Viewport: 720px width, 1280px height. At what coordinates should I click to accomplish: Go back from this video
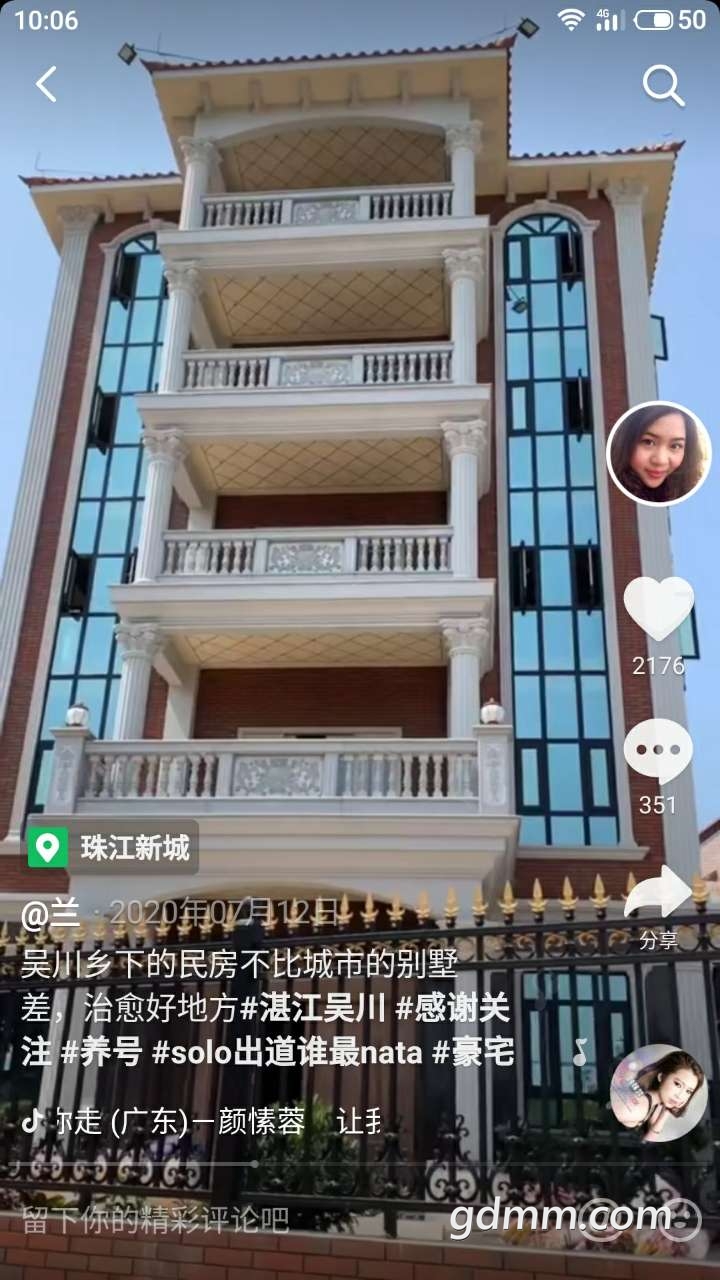click(46, 85)
